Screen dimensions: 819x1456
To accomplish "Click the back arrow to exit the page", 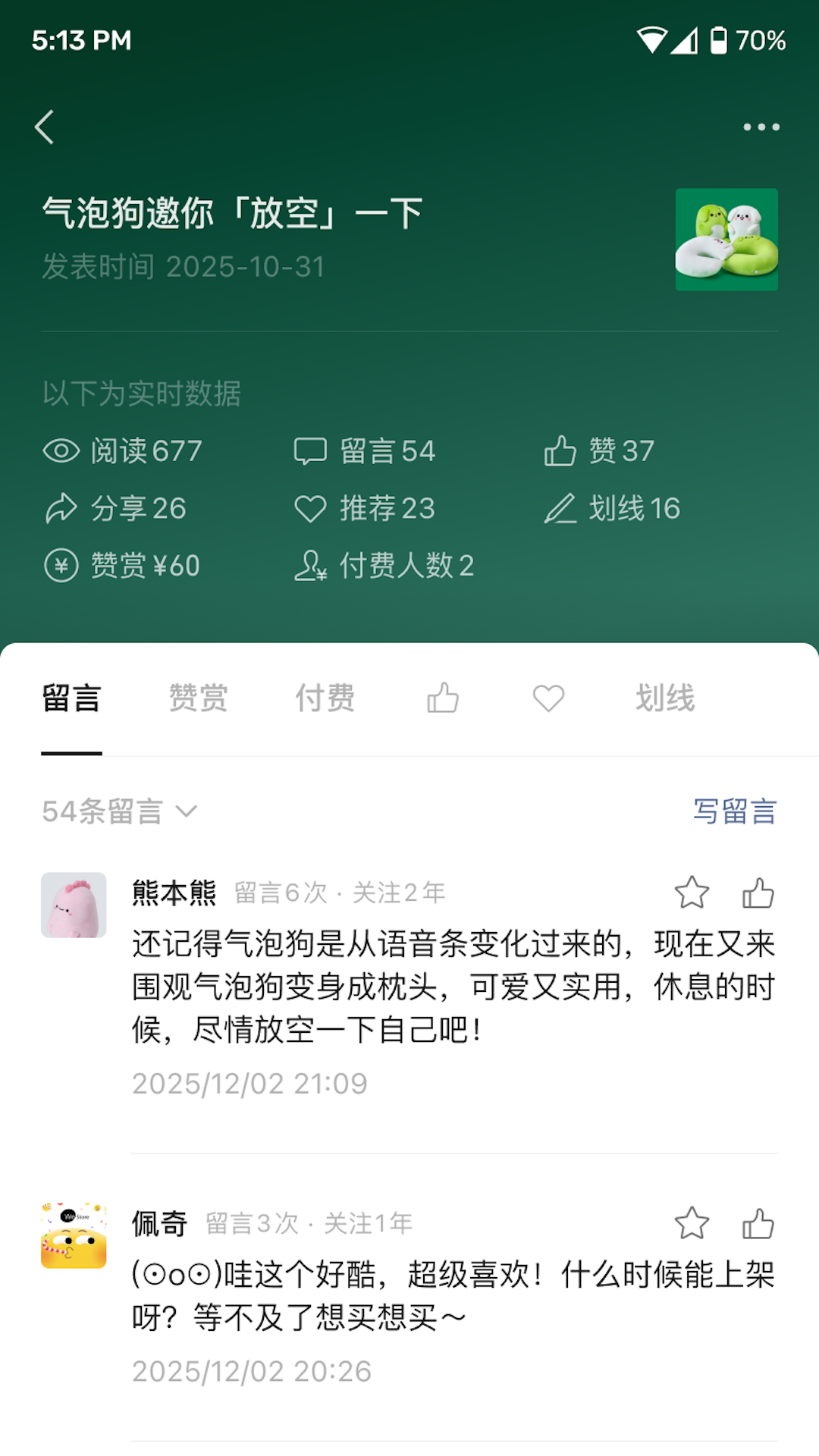I will pos(43,126).
